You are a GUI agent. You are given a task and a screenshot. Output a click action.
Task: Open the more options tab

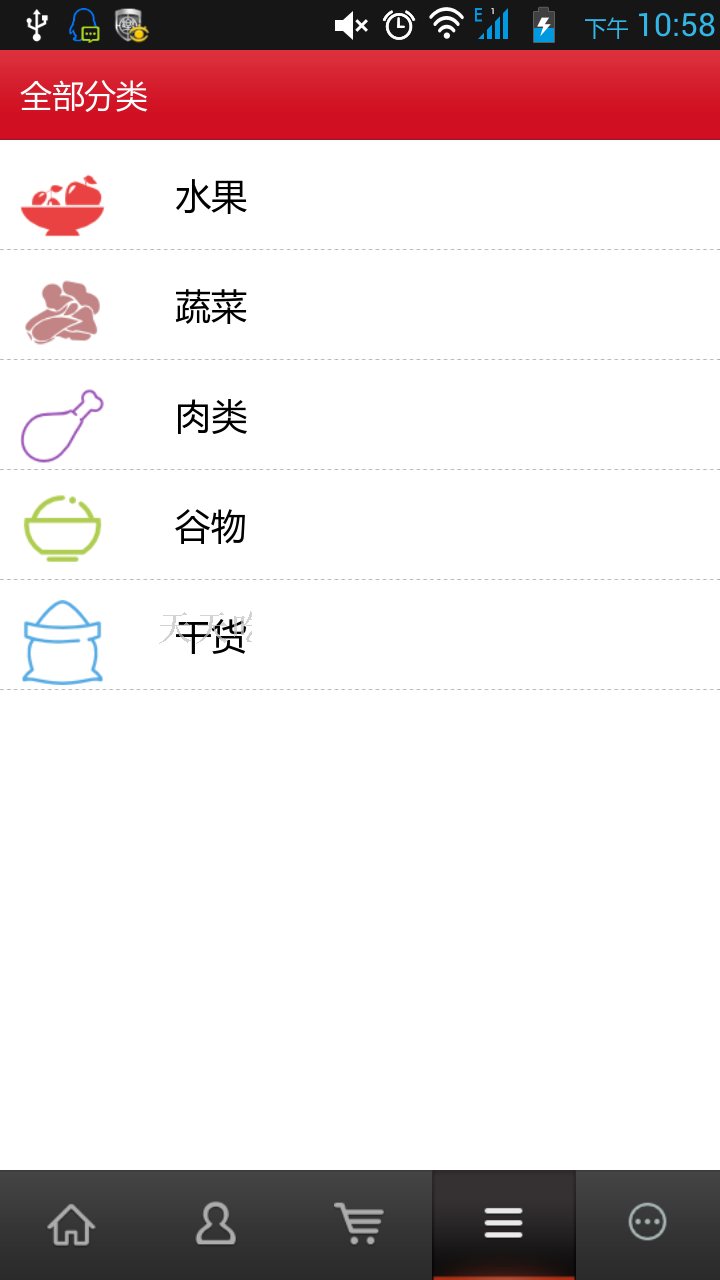pyautogui.click(x=647, y=1222)
